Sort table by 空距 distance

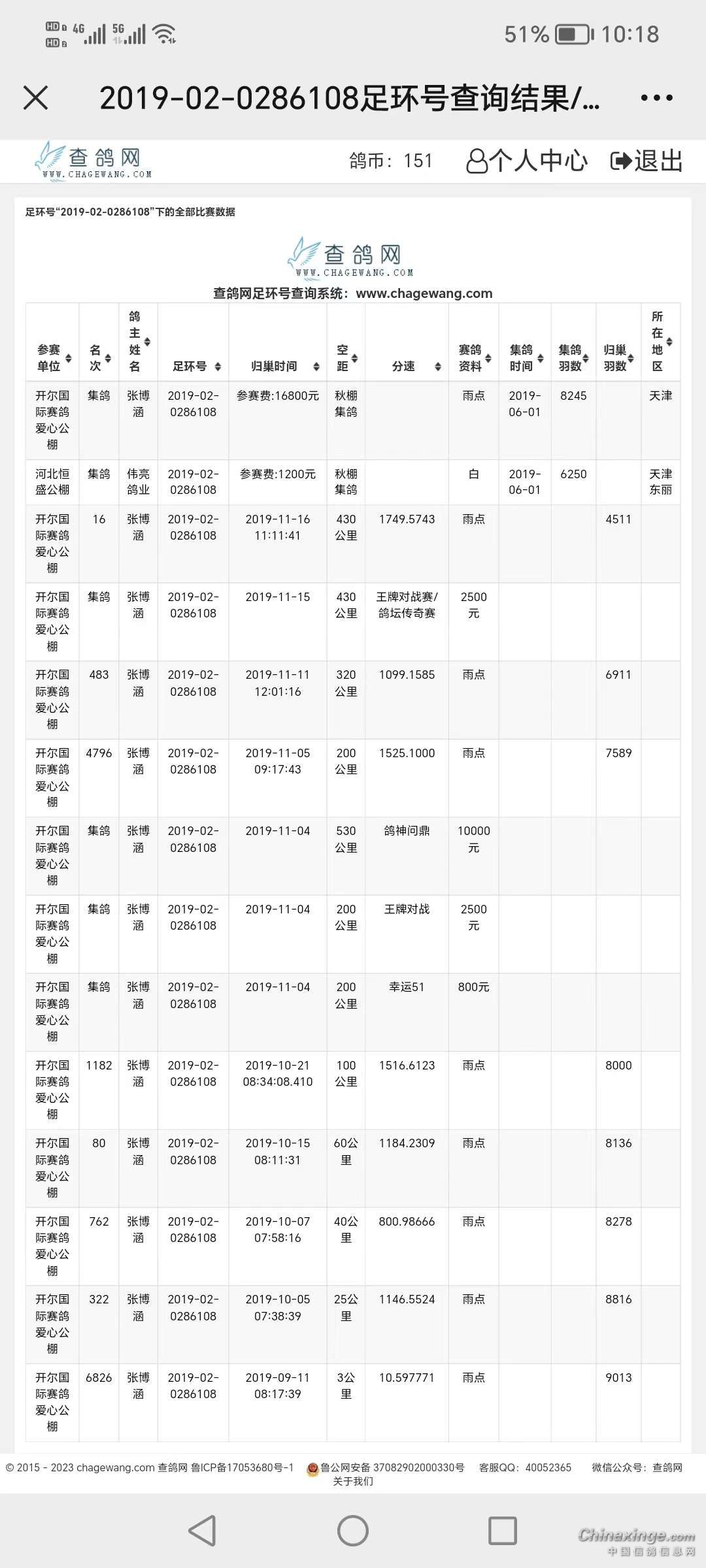(x=346, y=358)
